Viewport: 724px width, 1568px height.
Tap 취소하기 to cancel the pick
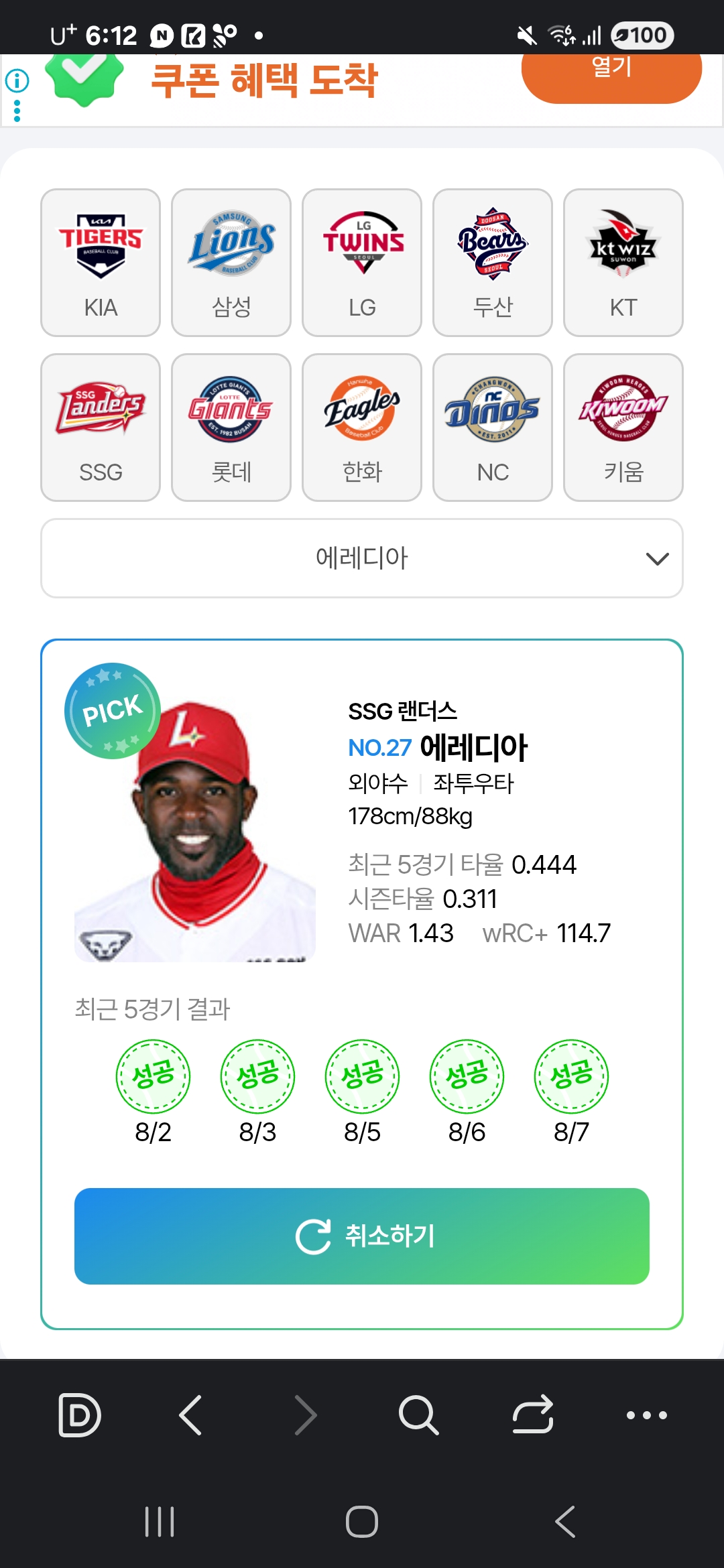click(x=362, y=1236)
